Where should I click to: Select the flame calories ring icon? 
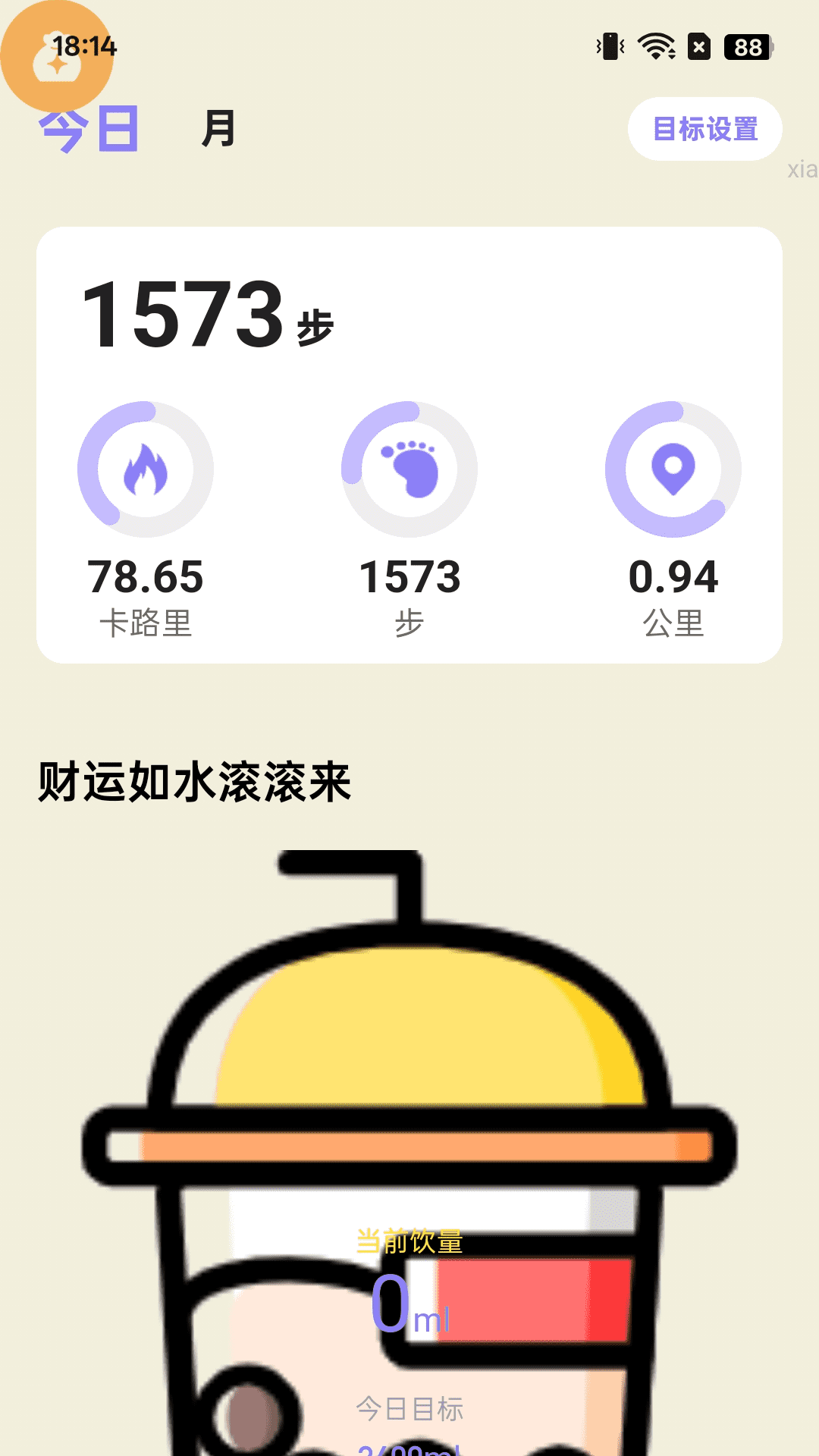[x=145, y=470]
